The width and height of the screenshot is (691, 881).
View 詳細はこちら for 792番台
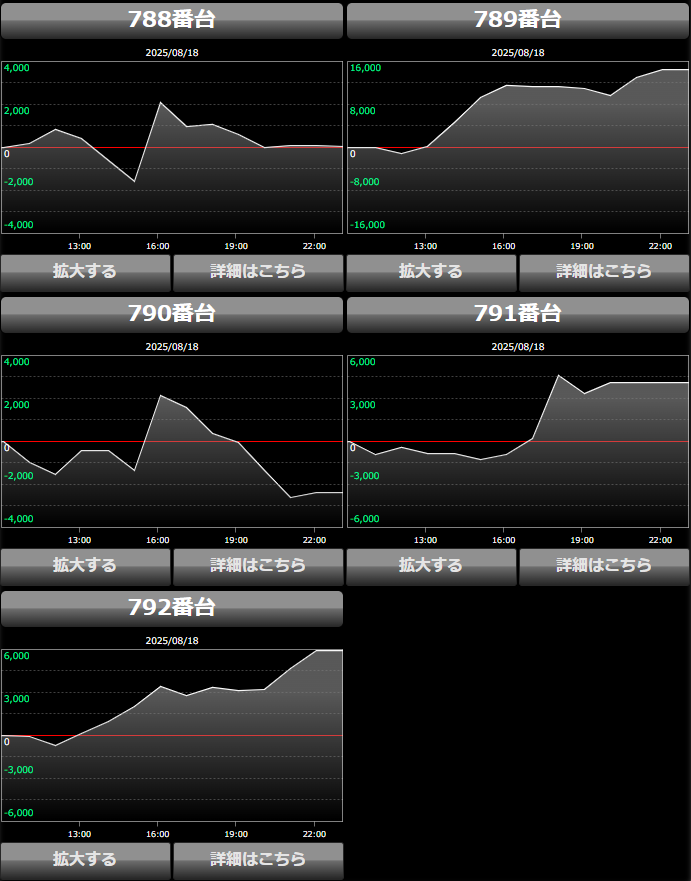(258, 859)
